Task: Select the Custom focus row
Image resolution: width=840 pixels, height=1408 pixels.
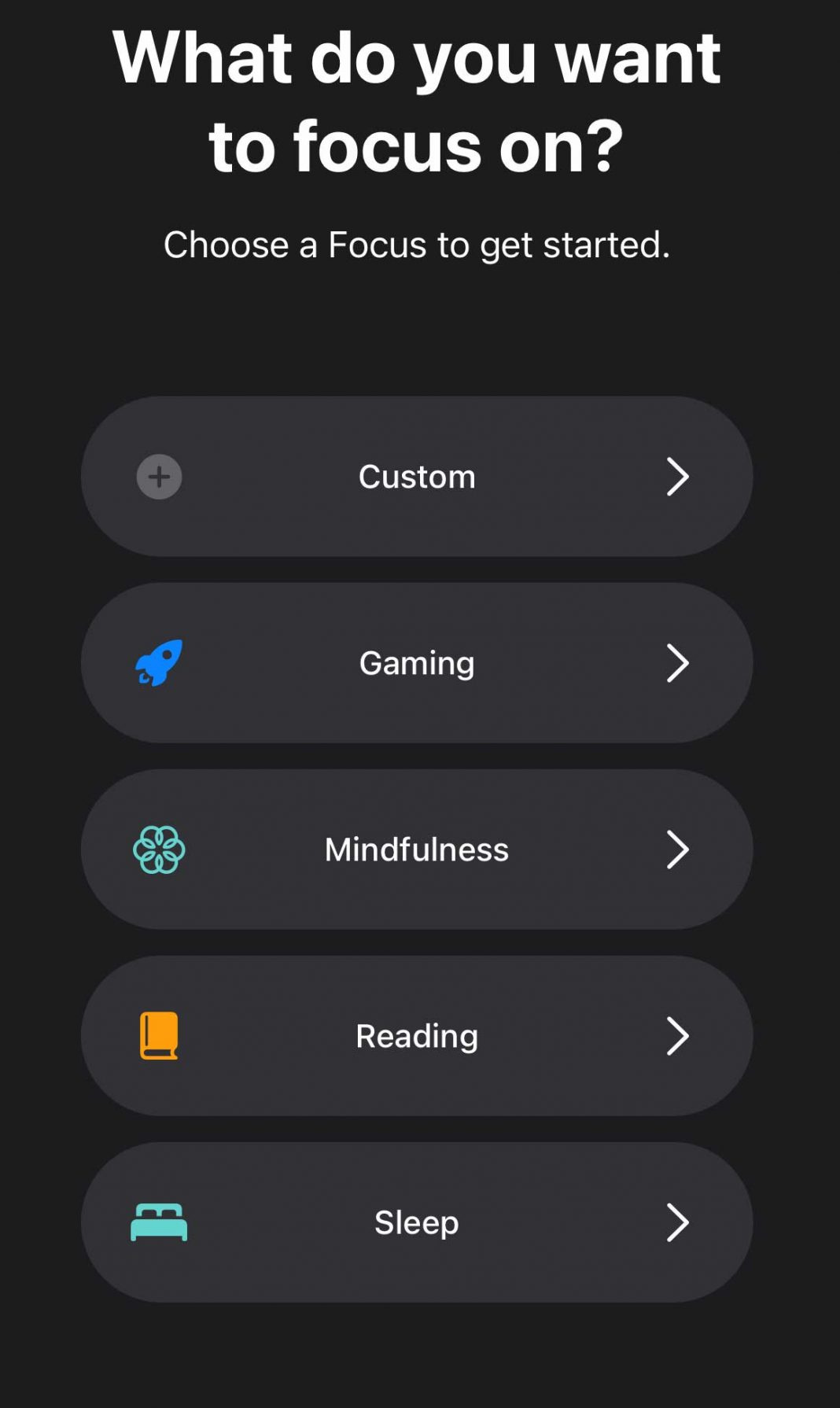Action: [416, 477]
